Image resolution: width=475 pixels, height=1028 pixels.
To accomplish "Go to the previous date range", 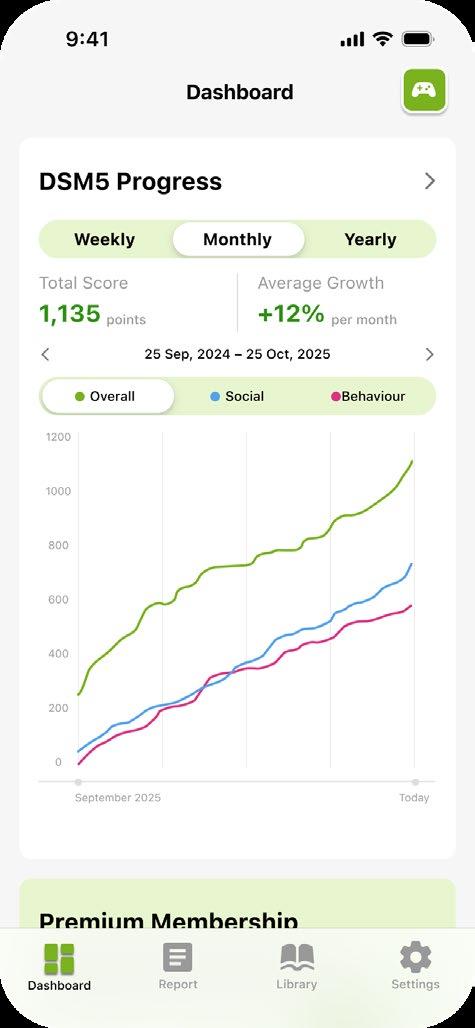I will [x=45, y=355].
